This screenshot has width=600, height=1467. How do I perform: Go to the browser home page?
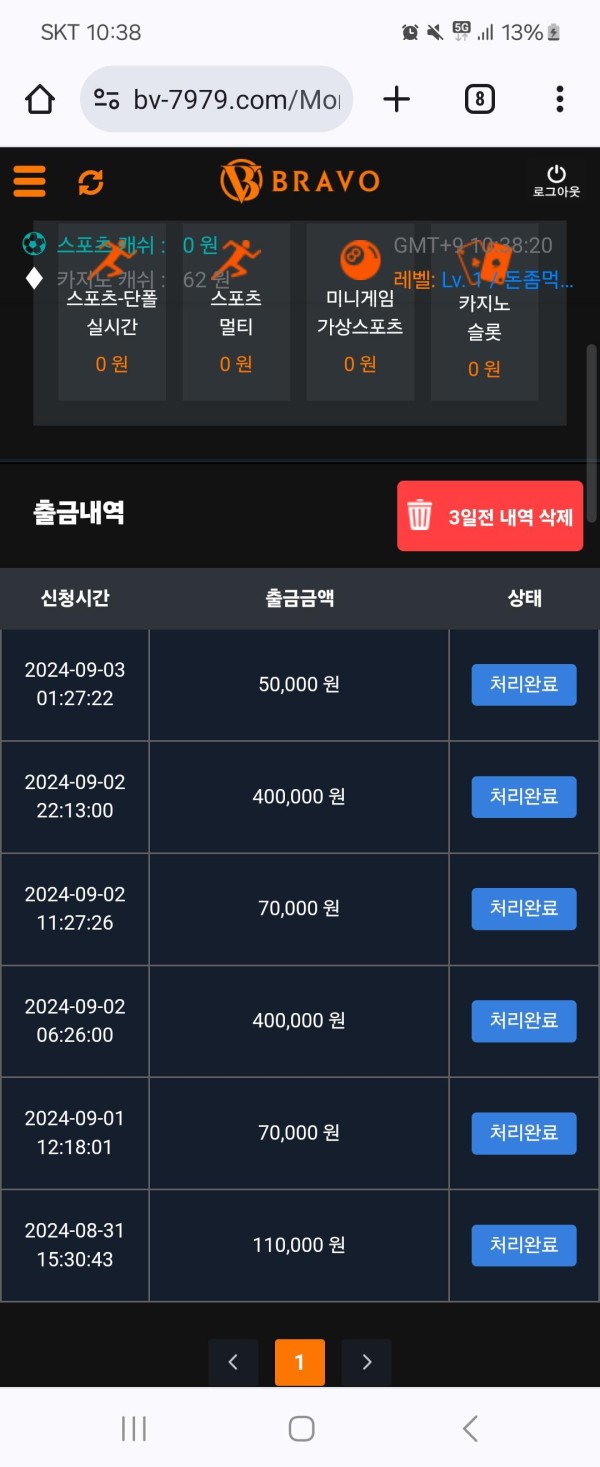pos(40,99)
